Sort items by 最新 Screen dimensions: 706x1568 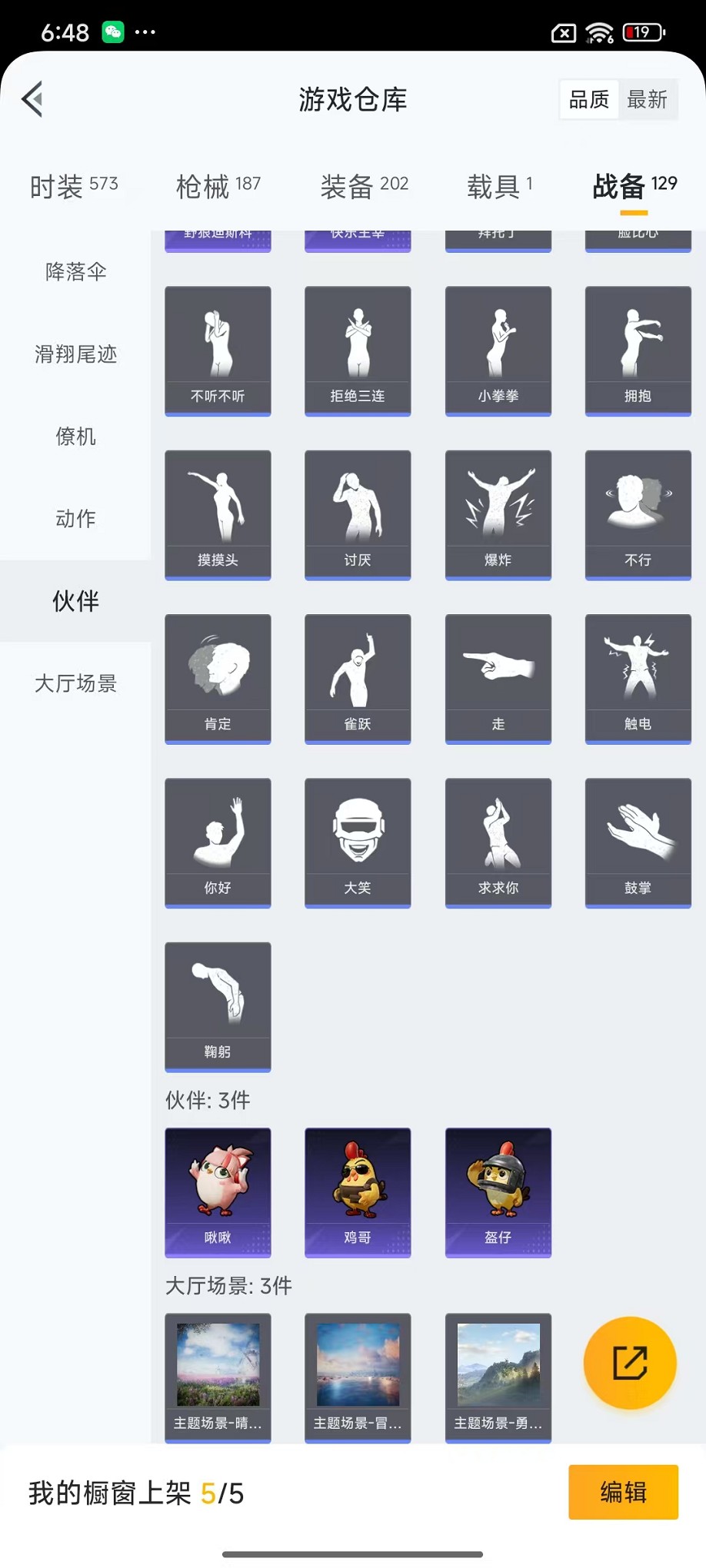pyautogui.click(x=647, y=99)
